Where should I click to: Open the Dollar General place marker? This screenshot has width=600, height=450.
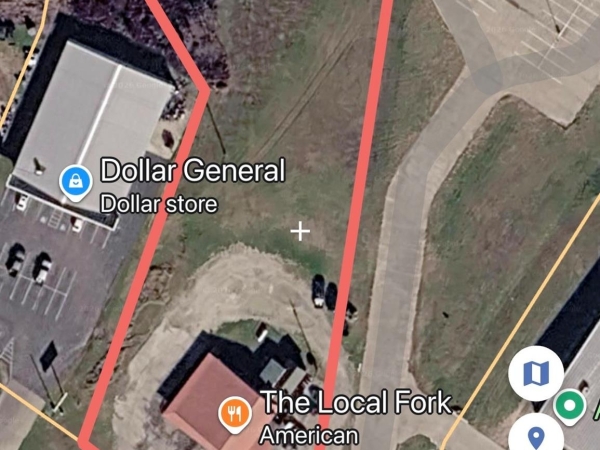pyautogui.click(x=75, y=181)
